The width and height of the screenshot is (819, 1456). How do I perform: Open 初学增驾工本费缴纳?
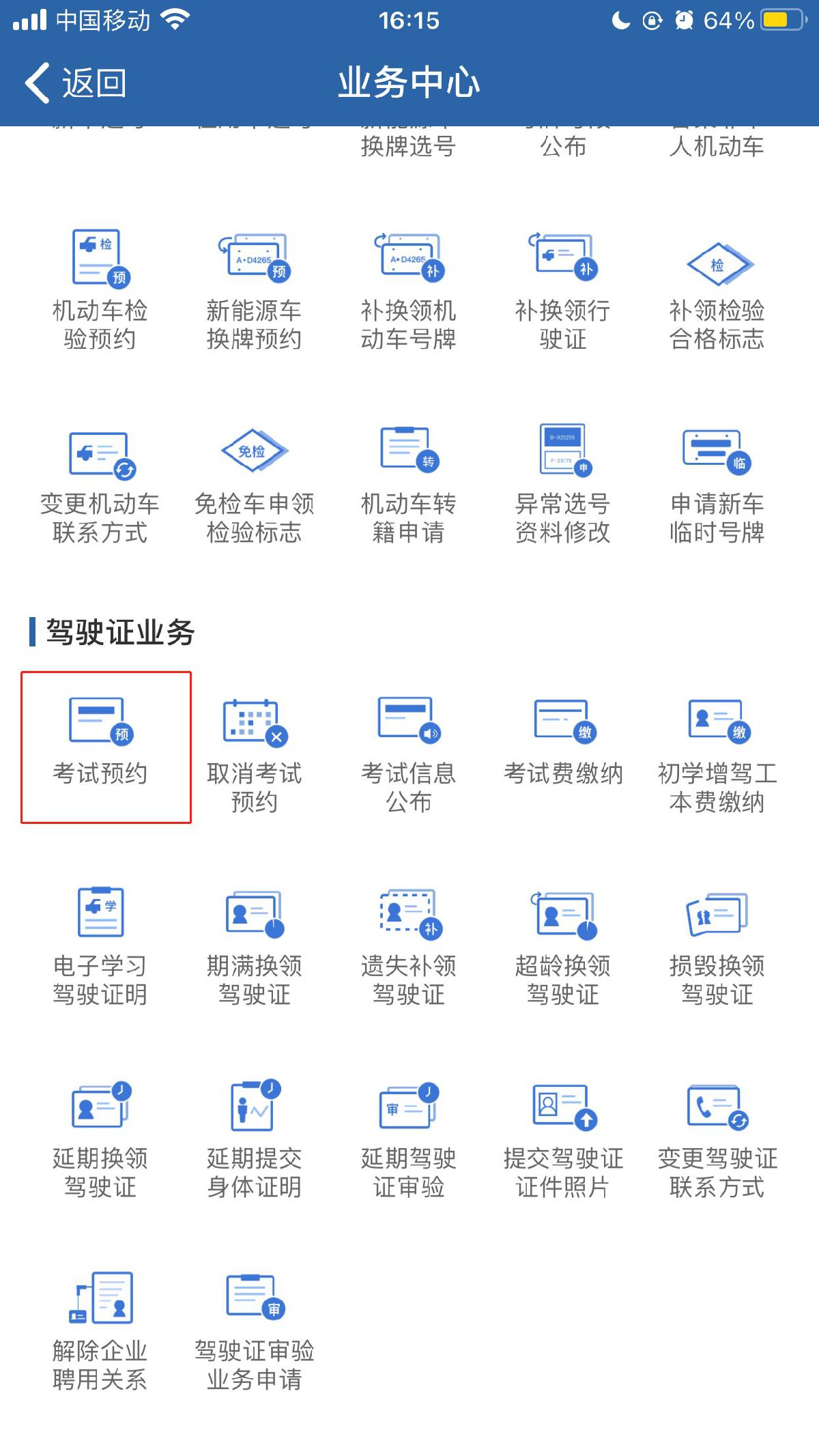(x=717, y=754)
